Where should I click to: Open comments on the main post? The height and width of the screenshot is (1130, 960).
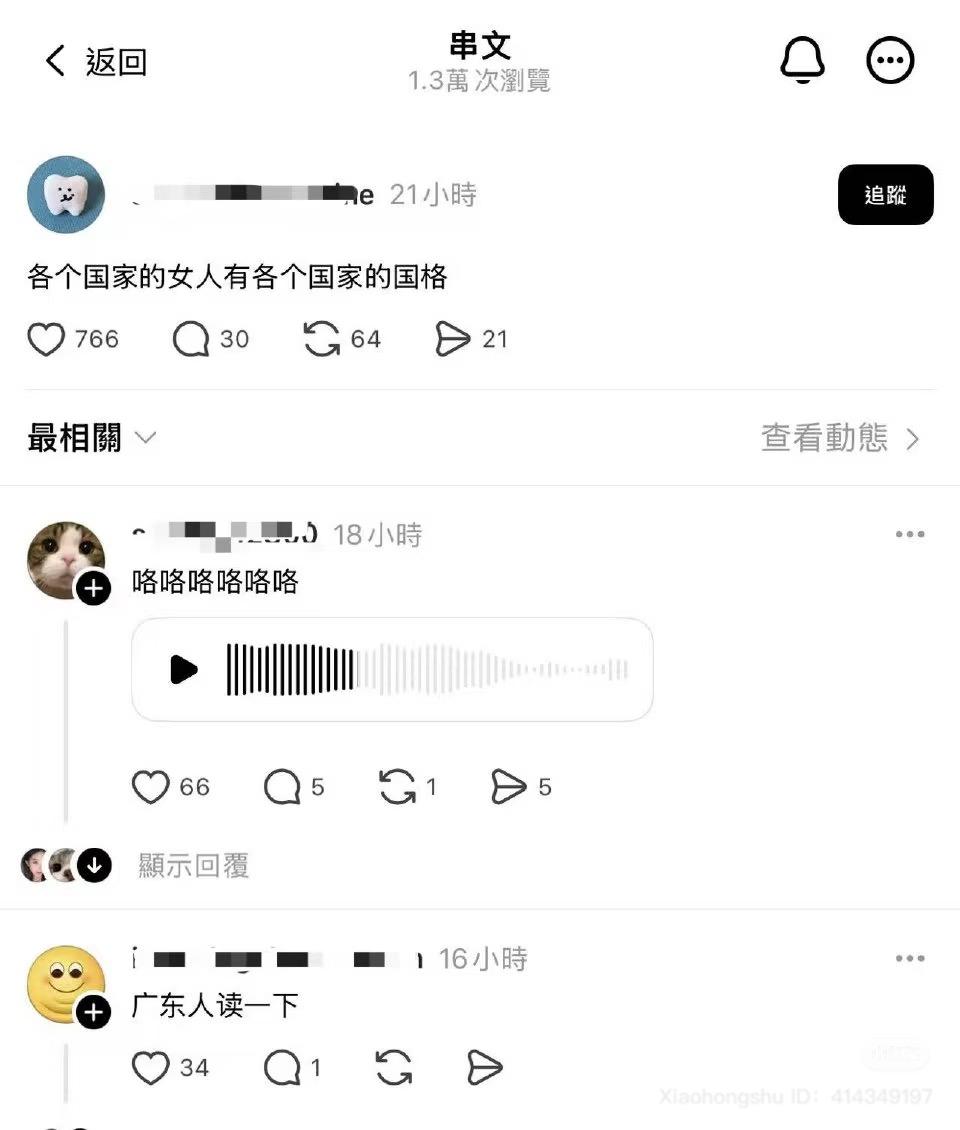(x=190, y=340)
